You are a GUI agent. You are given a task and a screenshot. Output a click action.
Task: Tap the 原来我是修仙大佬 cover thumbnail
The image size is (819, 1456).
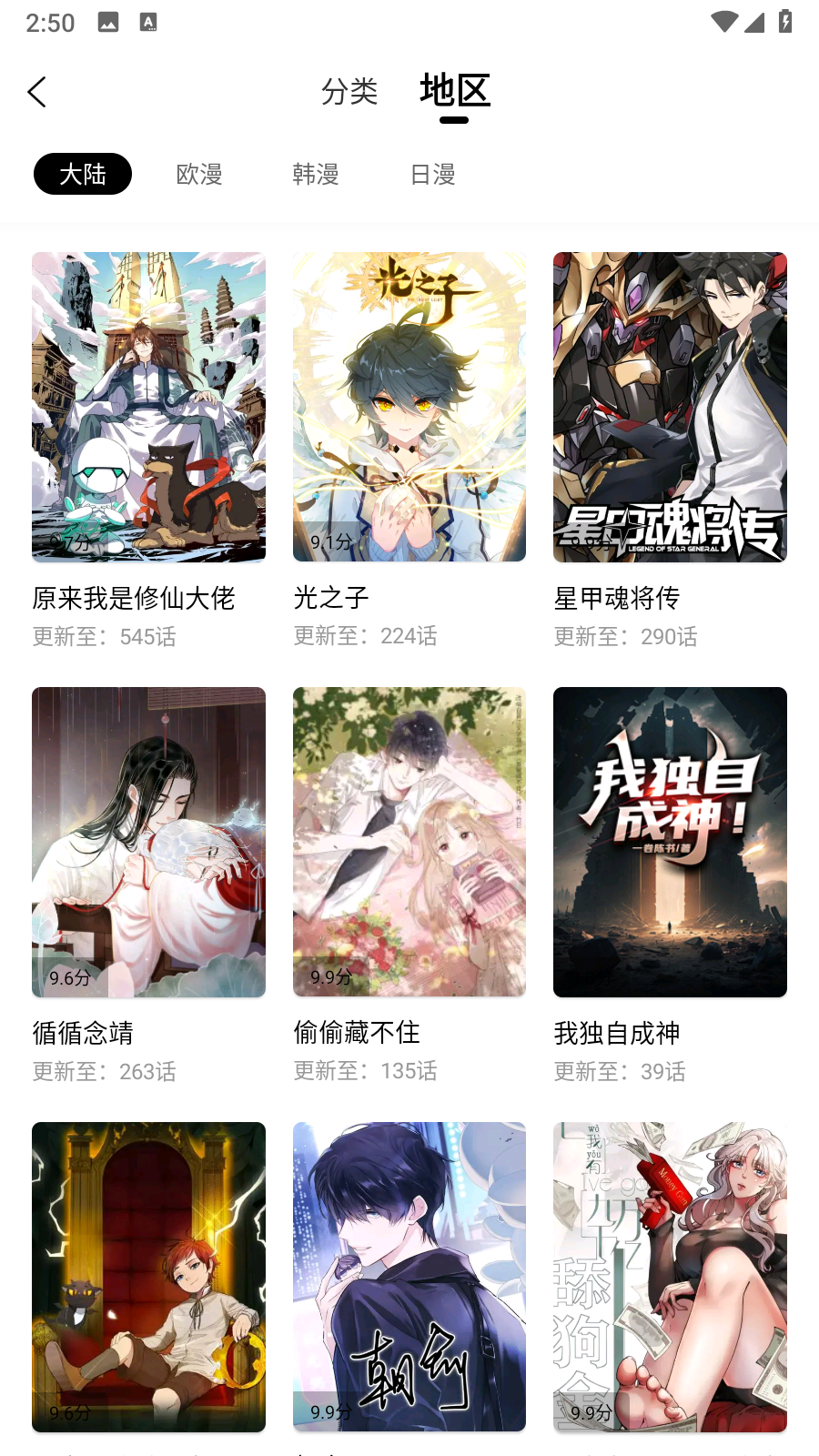click(148, 407)
